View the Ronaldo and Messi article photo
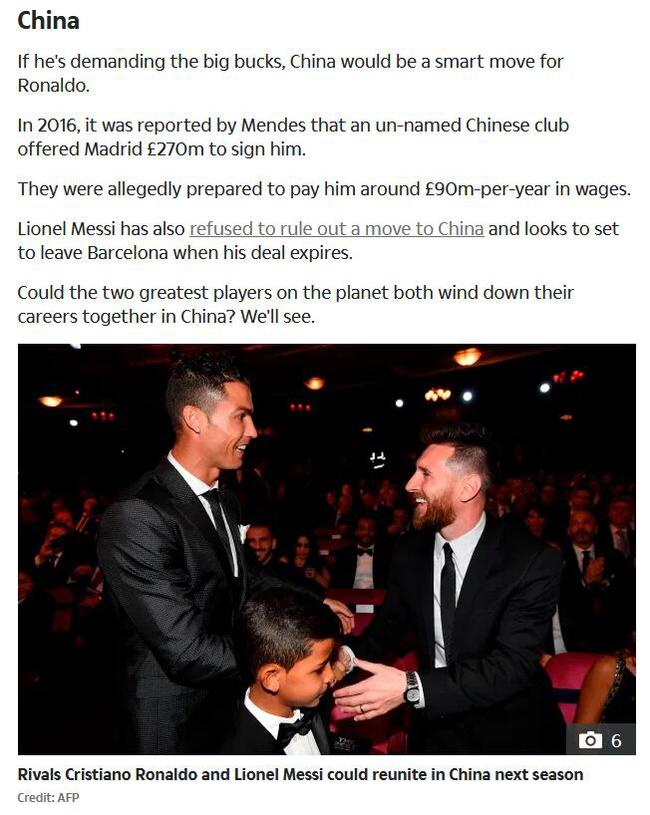The width and height of the screenshot is (650, 815). click(326, 548)
